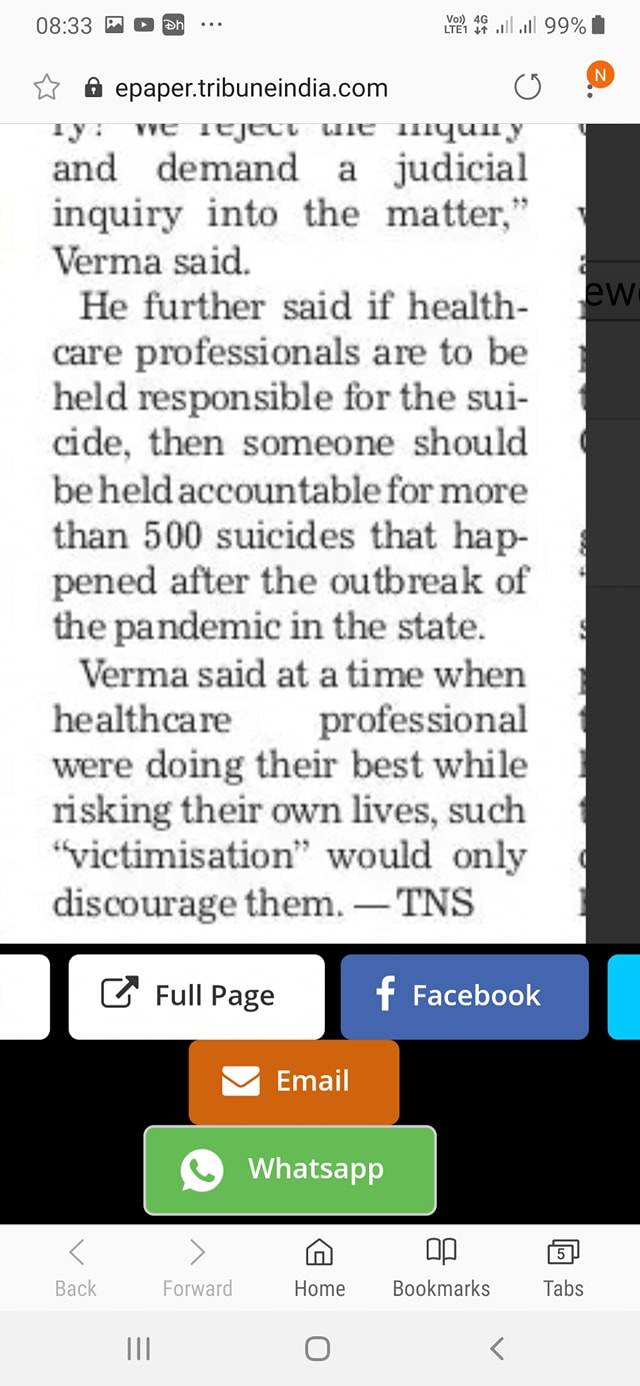Tap the epaper.tribuneindia.com address bar
640x1386 pixels.
click(x=250, y=88)
